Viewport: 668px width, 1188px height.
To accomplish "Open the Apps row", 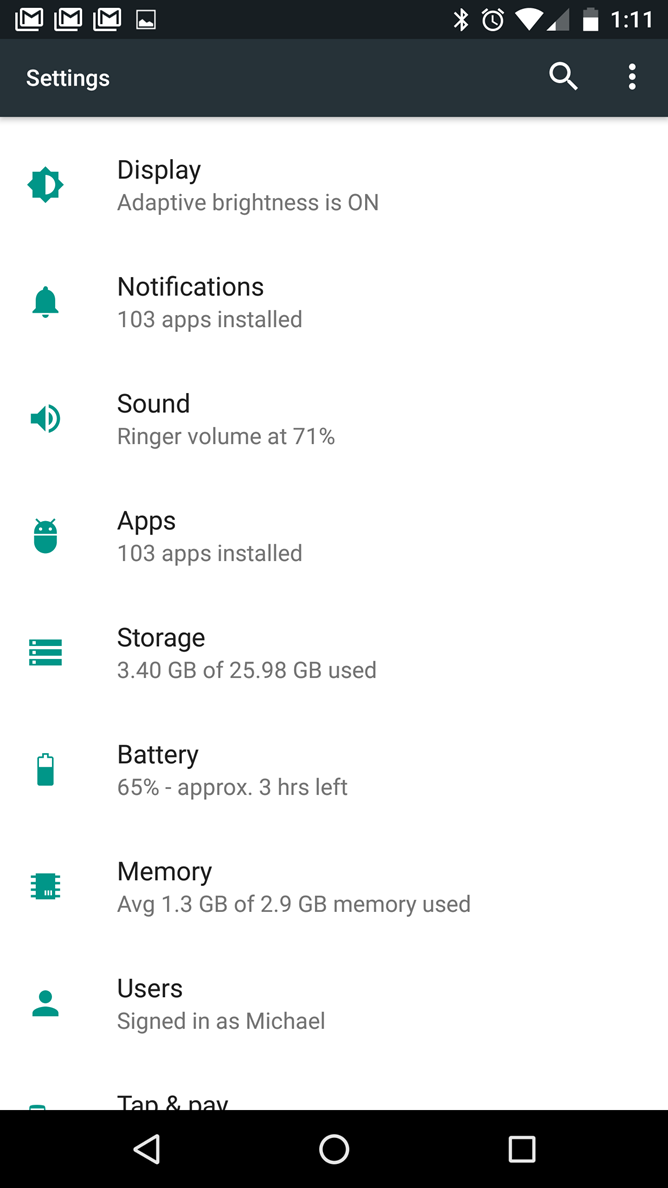I will (334, 536).
